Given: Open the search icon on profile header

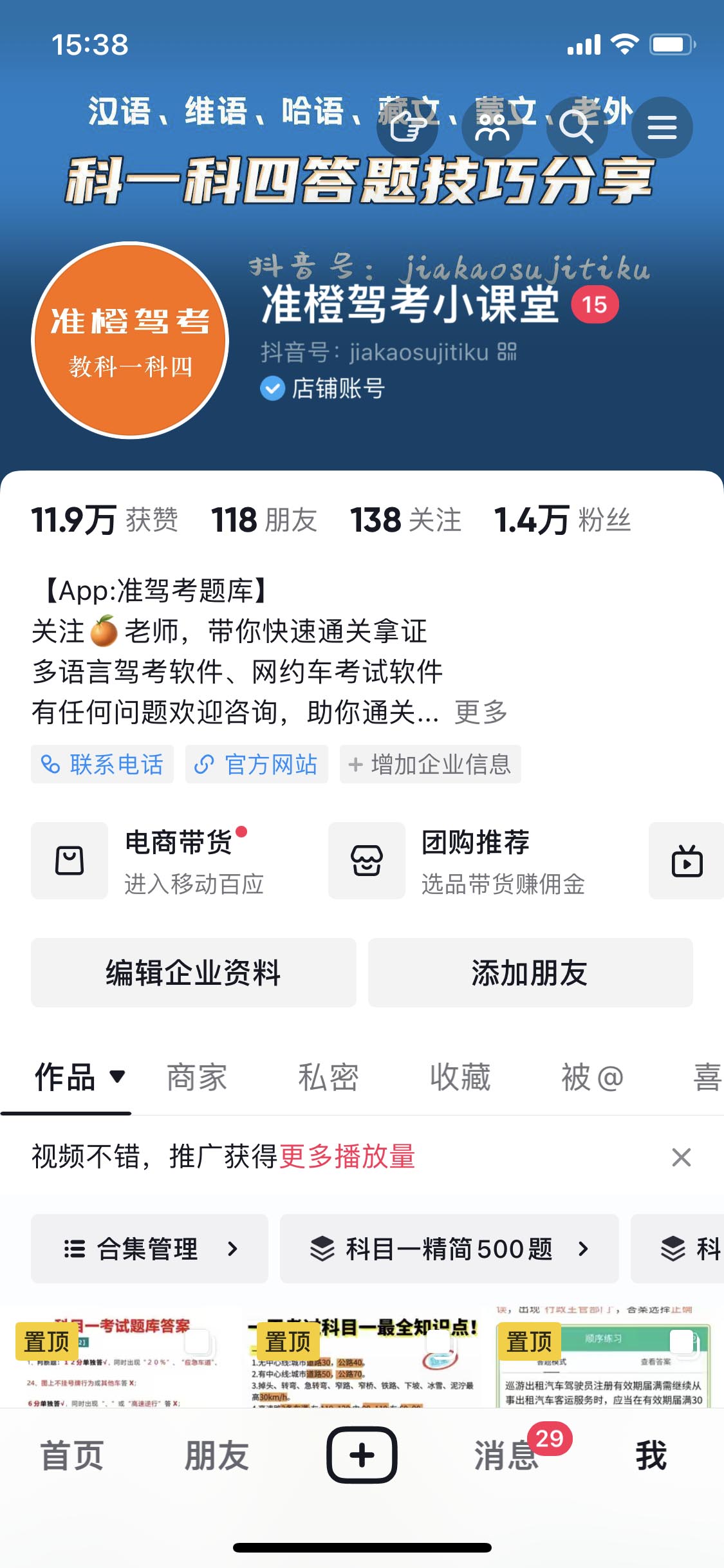Looking at the screenshot, I should 576,127.
